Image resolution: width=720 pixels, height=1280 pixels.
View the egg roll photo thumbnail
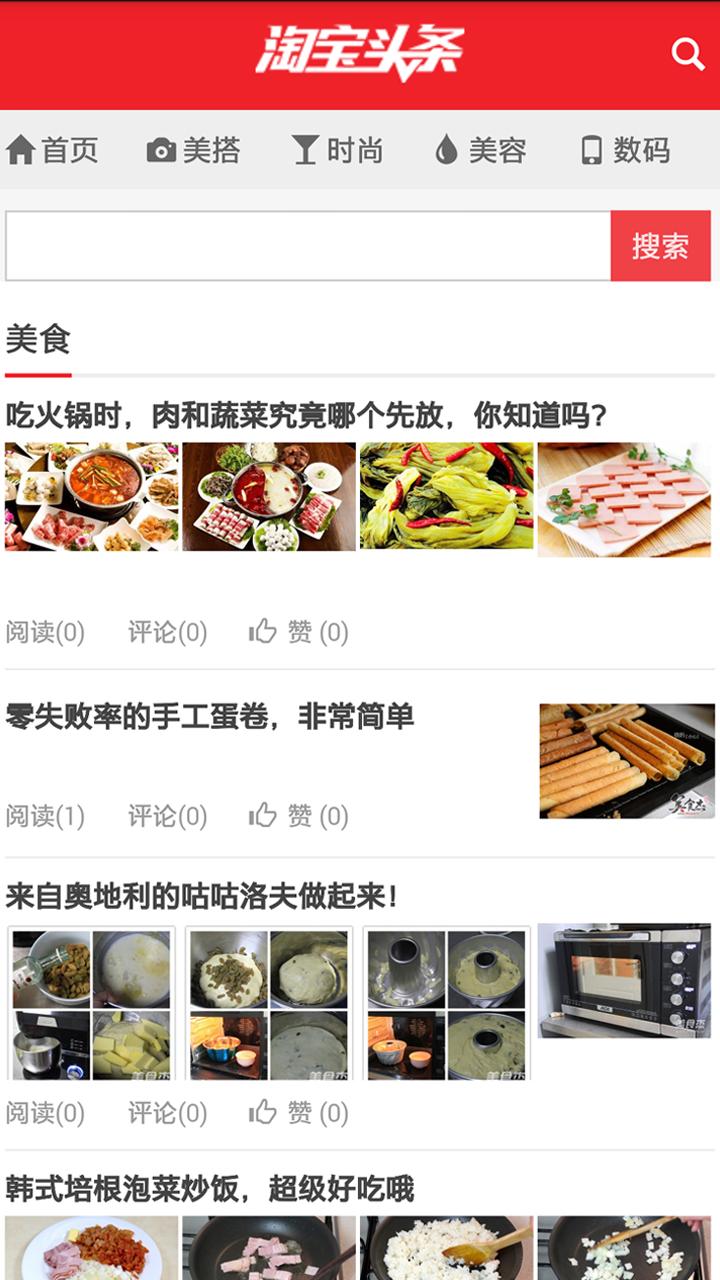[x=627, y=761]
